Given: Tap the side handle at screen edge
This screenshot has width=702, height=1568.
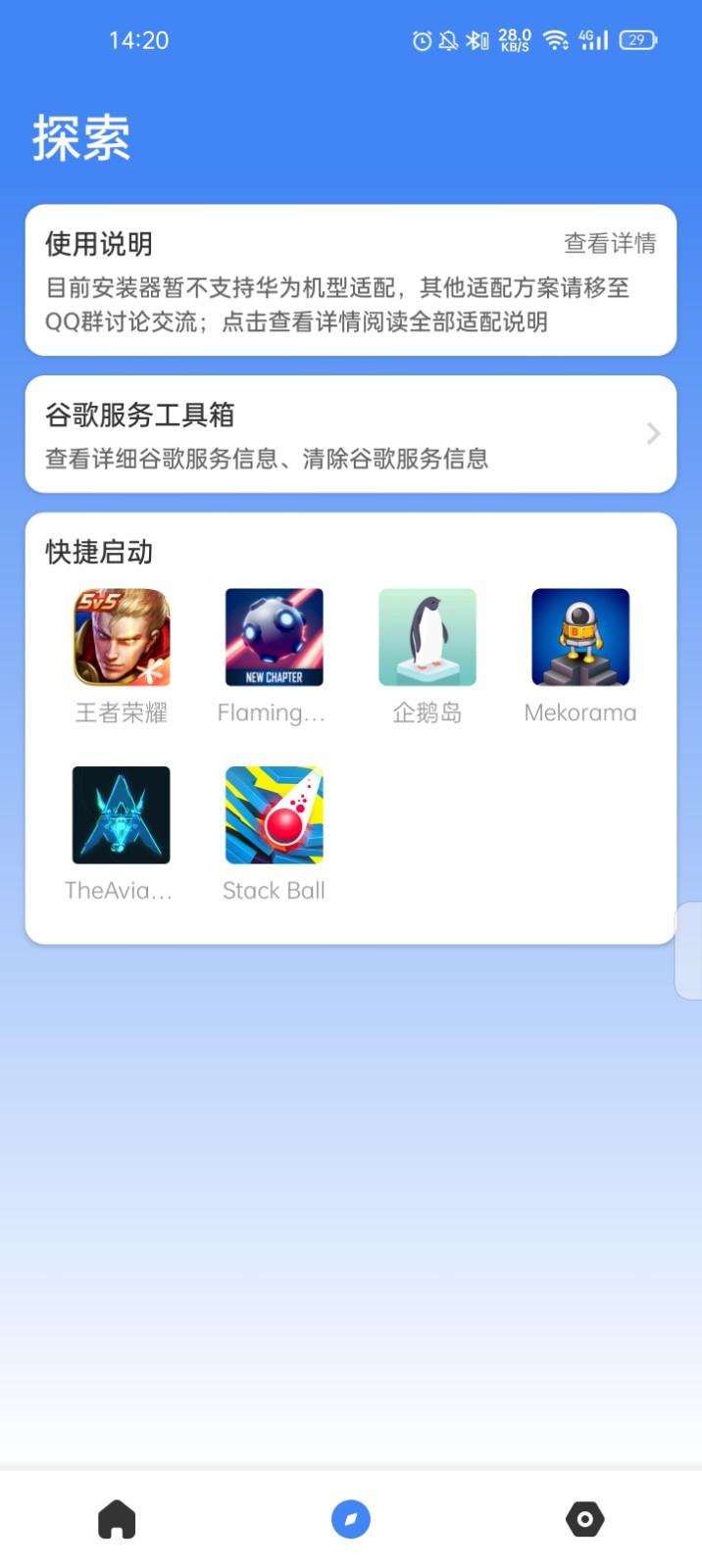Looking at the screenshot, I should tap(689, 951).
